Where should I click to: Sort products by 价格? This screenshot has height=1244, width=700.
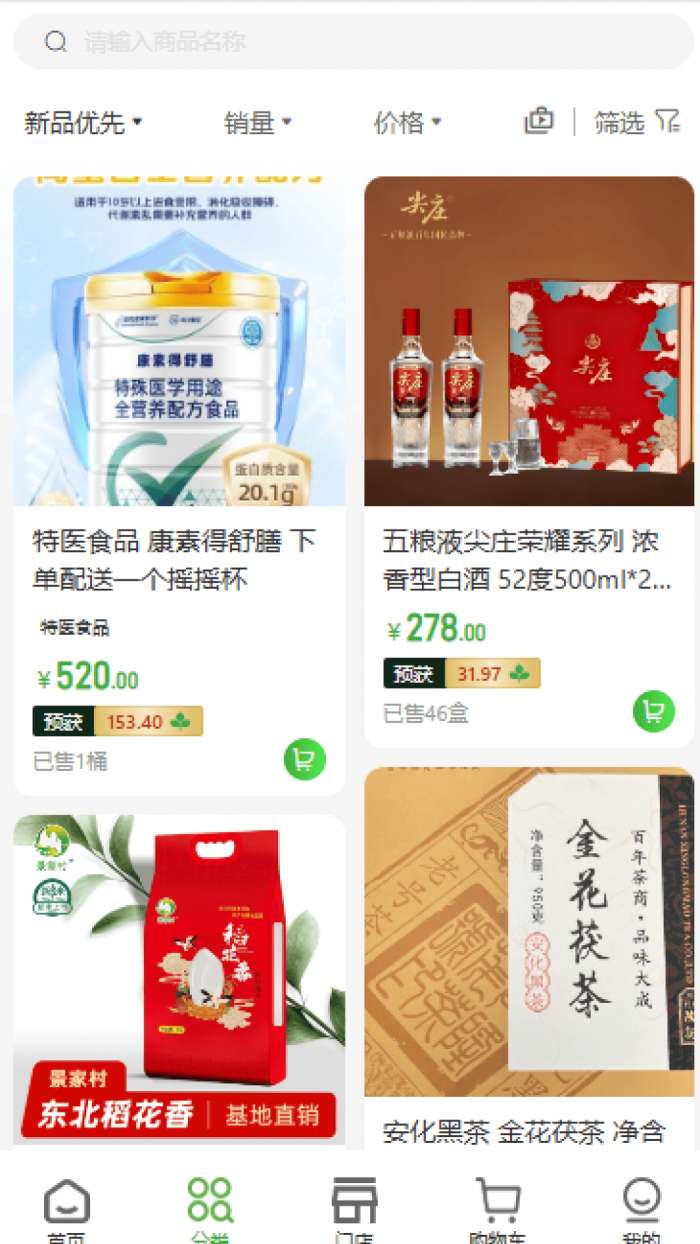[x=407, y=123]
